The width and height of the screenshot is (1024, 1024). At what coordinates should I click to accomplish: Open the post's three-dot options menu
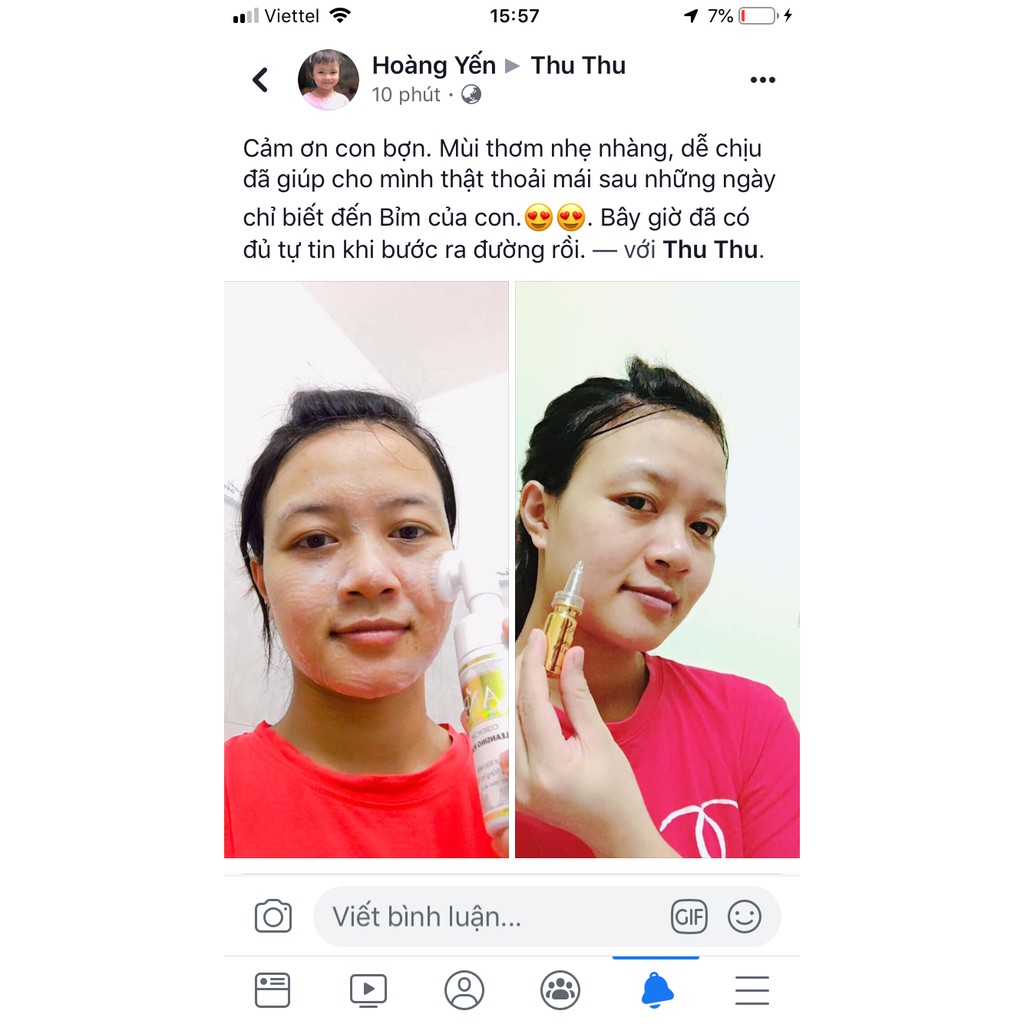click(x=762, y=80)
